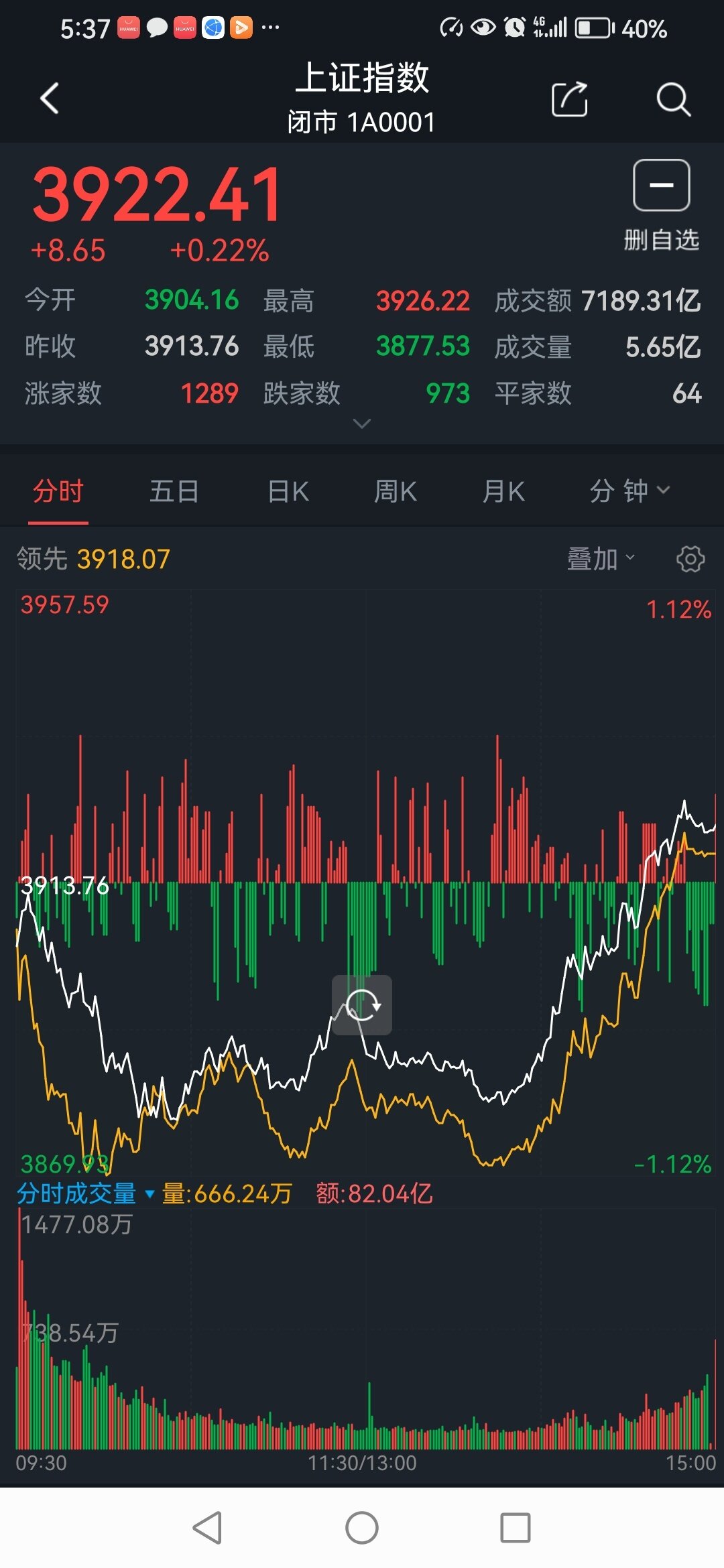Go back using the top-left arrow
Image resolution: width=724 pixels, height=1568 pixels.
(x=50, y=99)
